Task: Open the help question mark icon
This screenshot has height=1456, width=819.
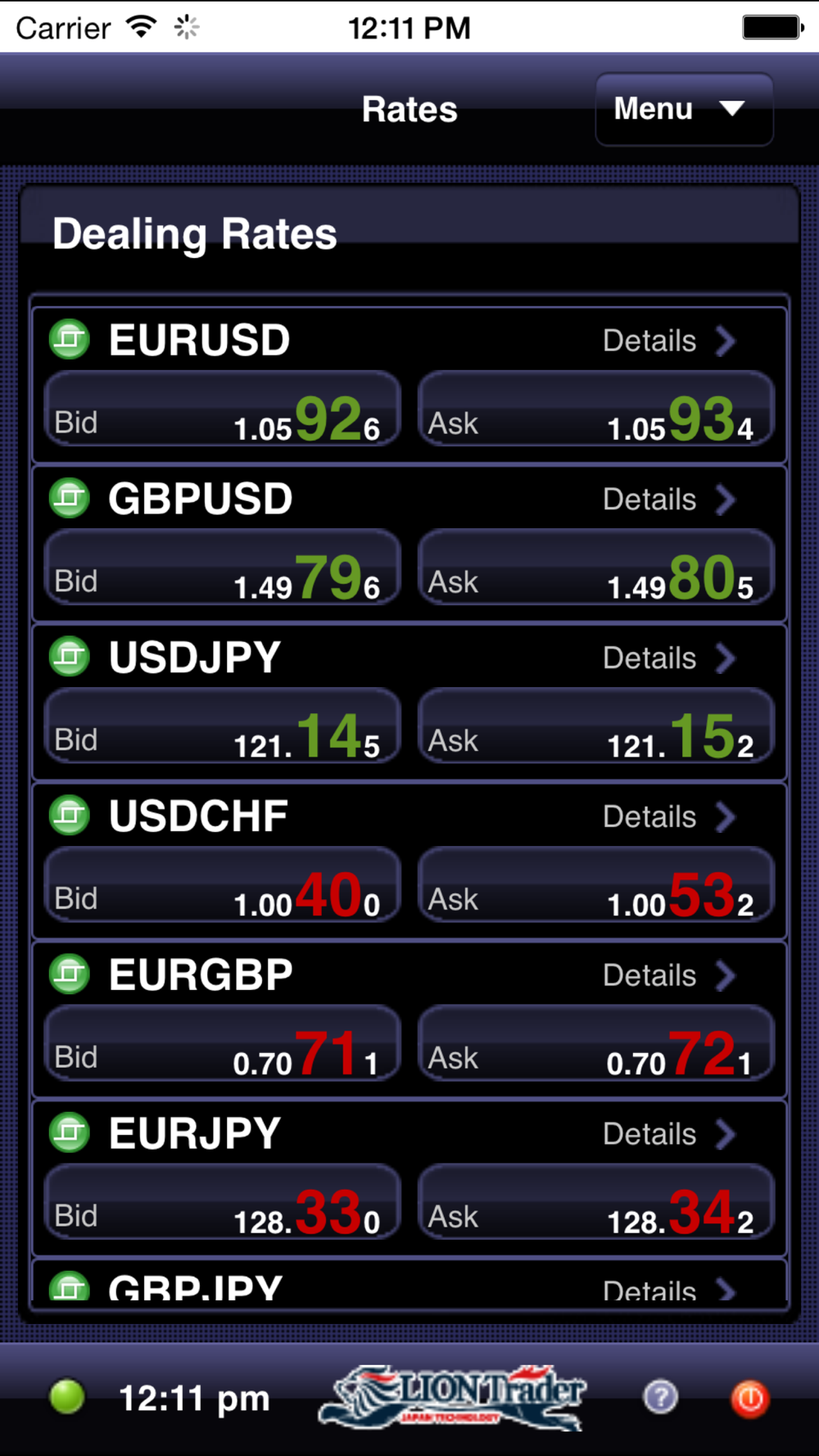Action: point(660,1397)
